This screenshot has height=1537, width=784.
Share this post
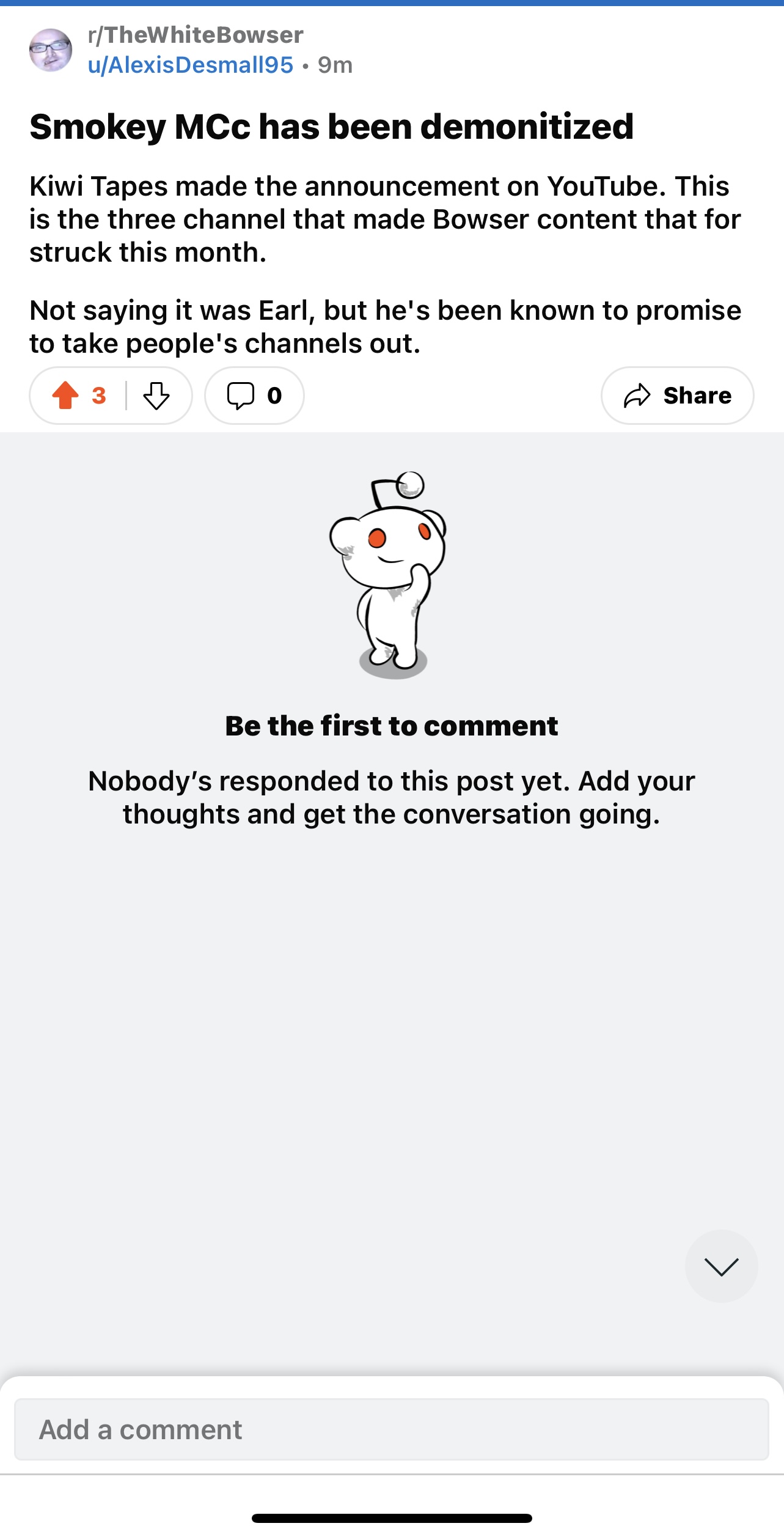pos(677,396)
